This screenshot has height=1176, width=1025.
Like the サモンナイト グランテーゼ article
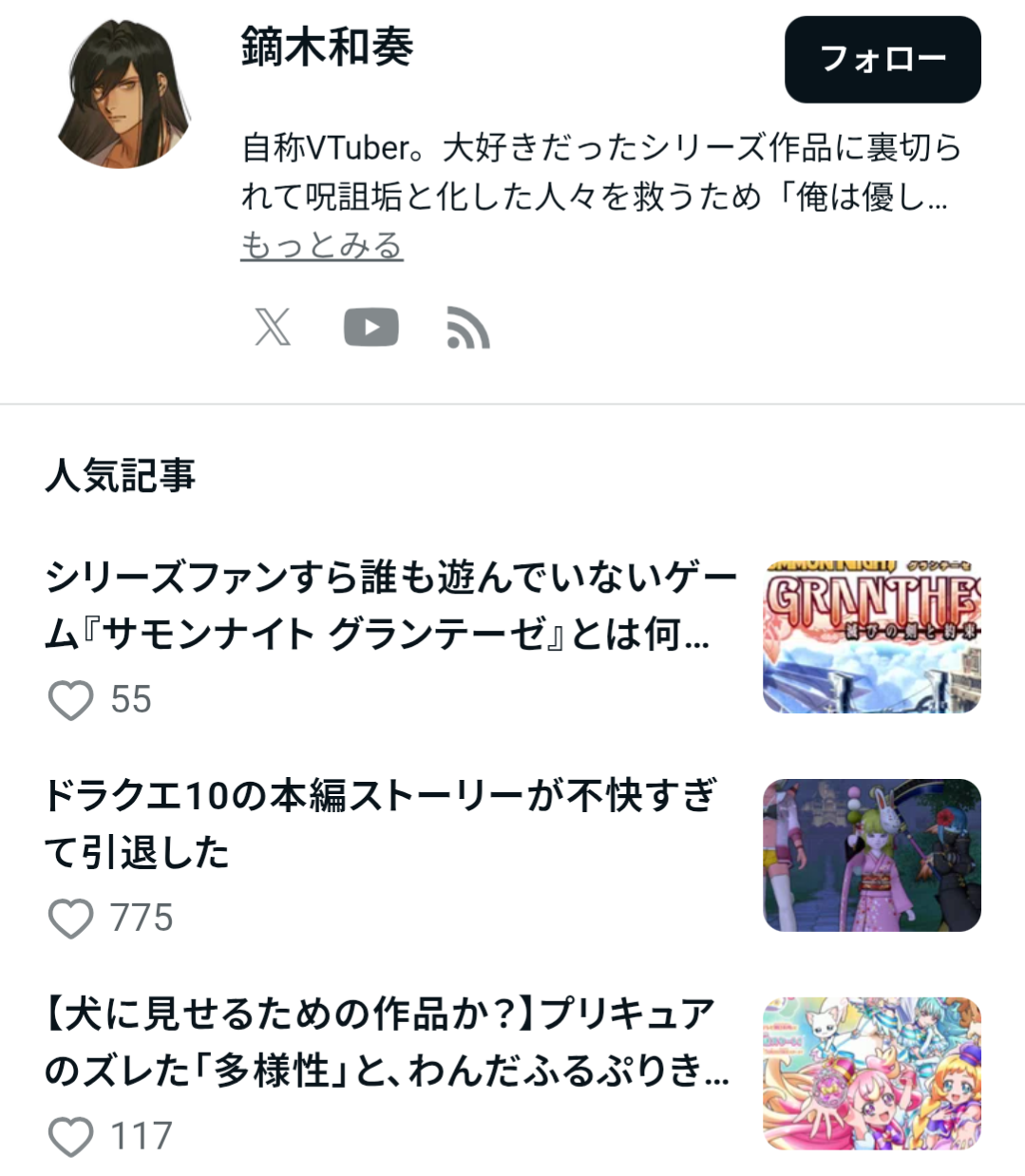coord(71,701)
